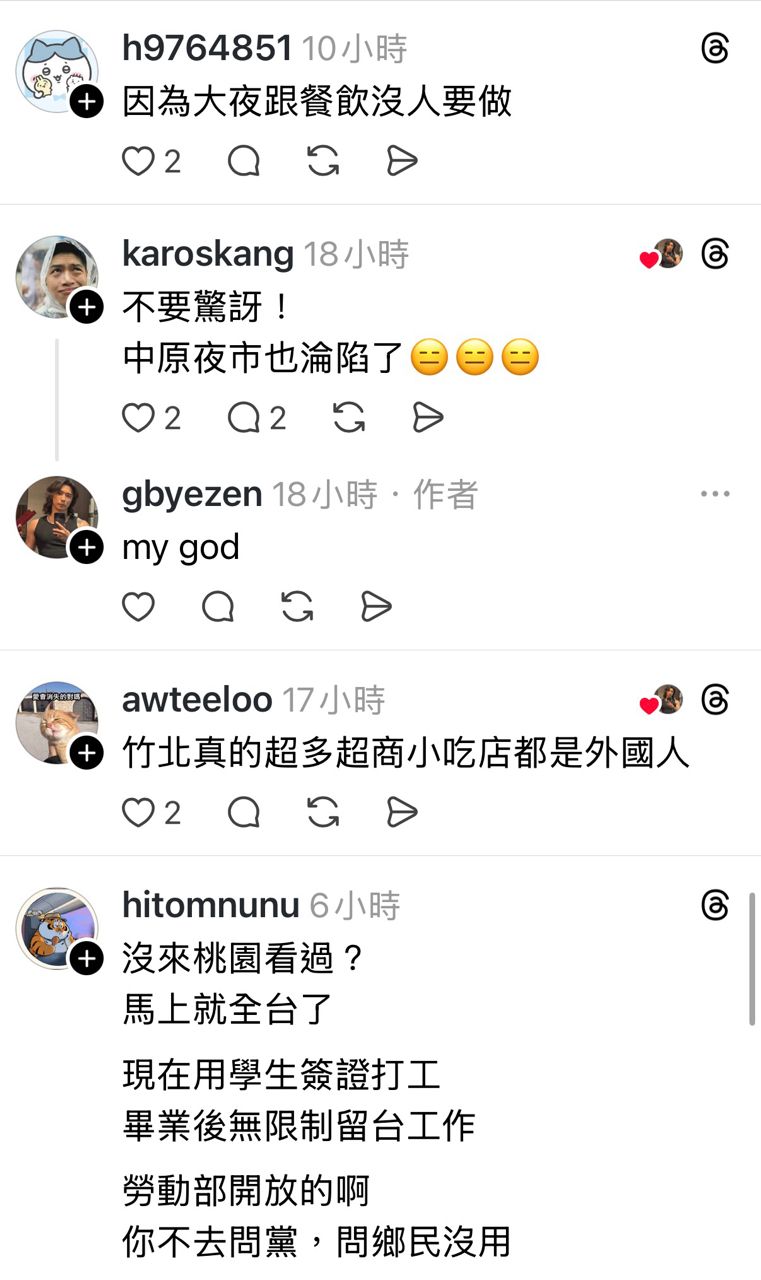Screen dimensions: 761x1280
Task: Open more options on gbyezen's reply
Action: (x=715, y=494)
